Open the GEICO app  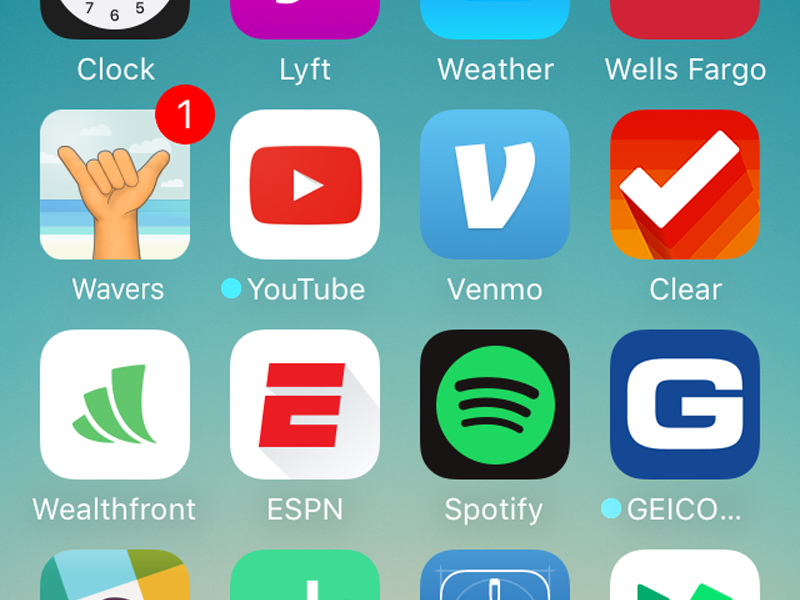[x=684, y=404]
